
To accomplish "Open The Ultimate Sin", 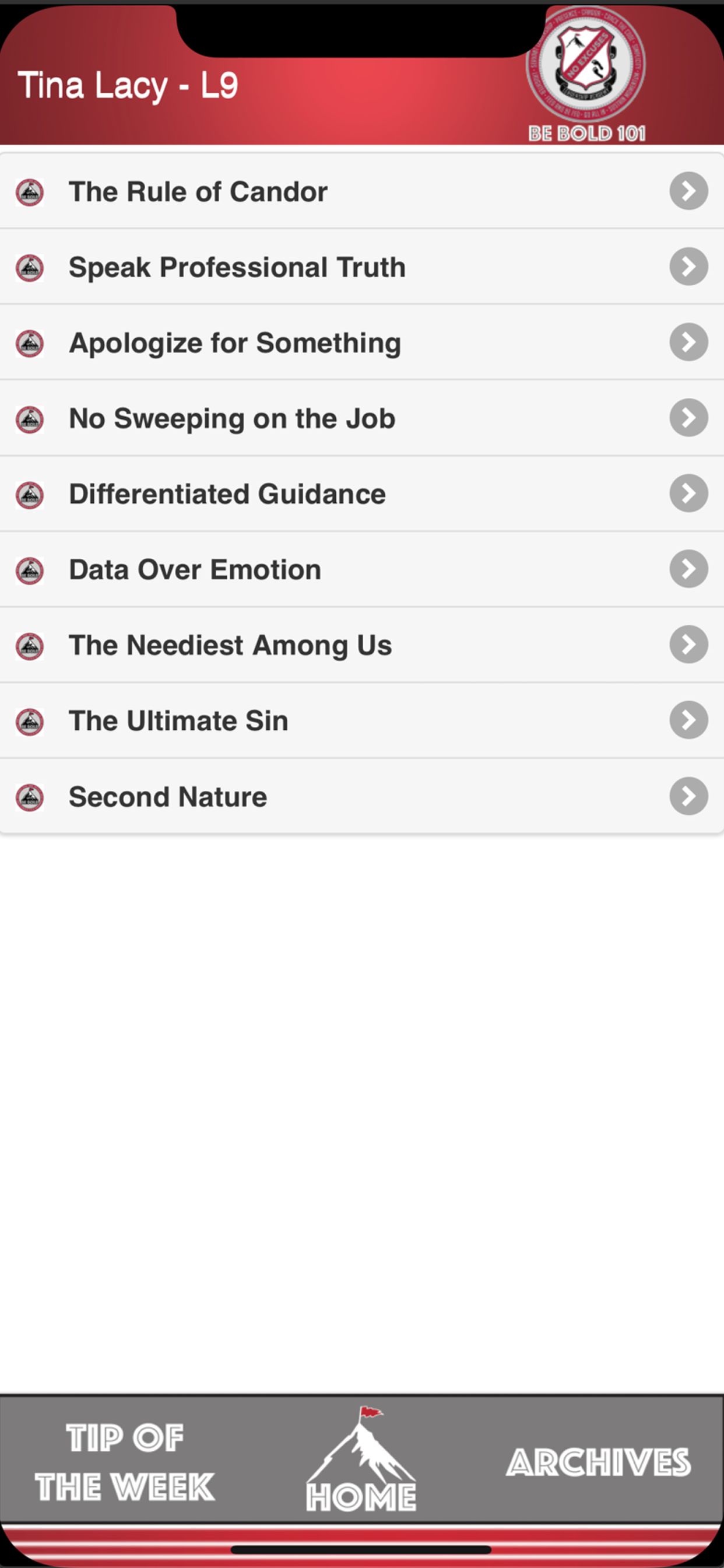I will [362, 720].
